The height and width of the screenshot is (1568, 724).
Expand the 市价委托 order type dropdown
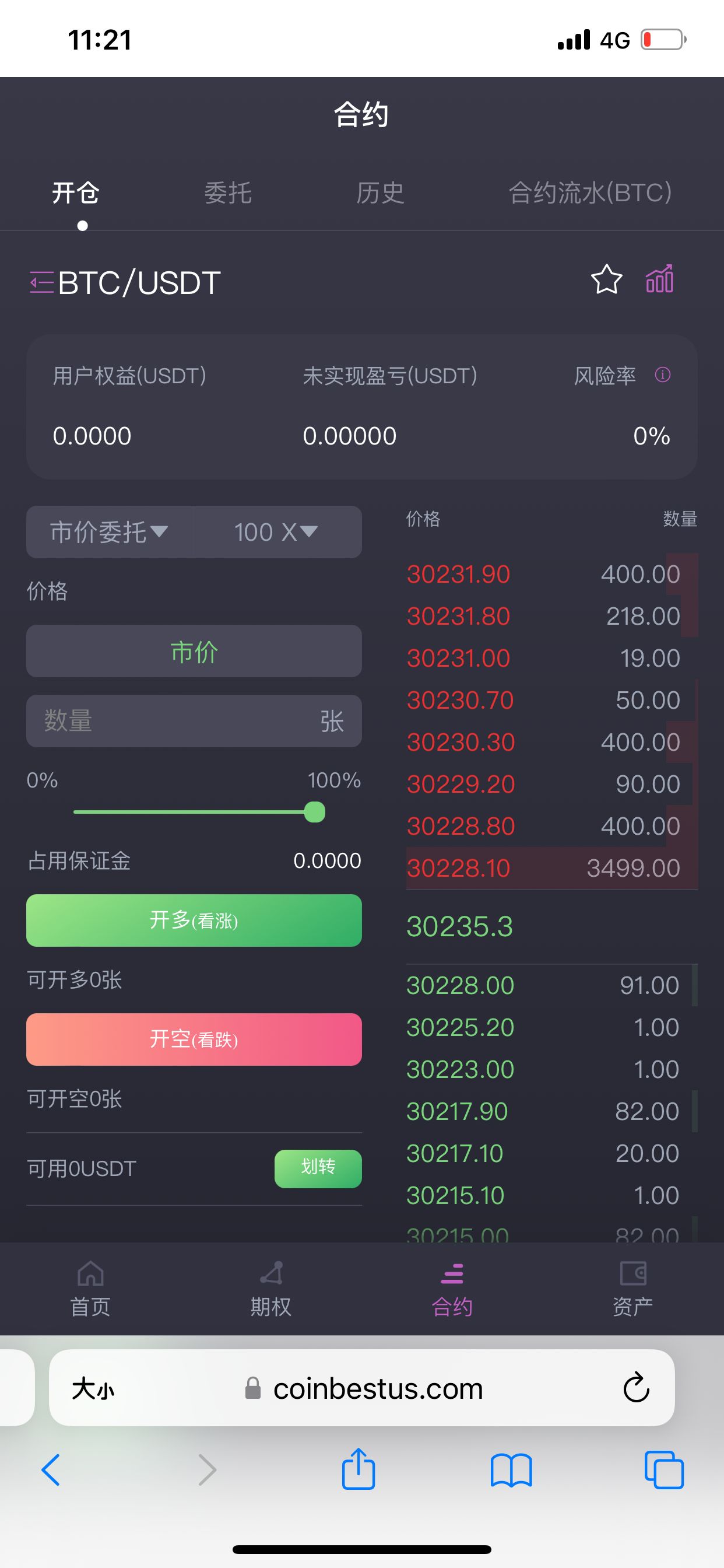(109, 532)
